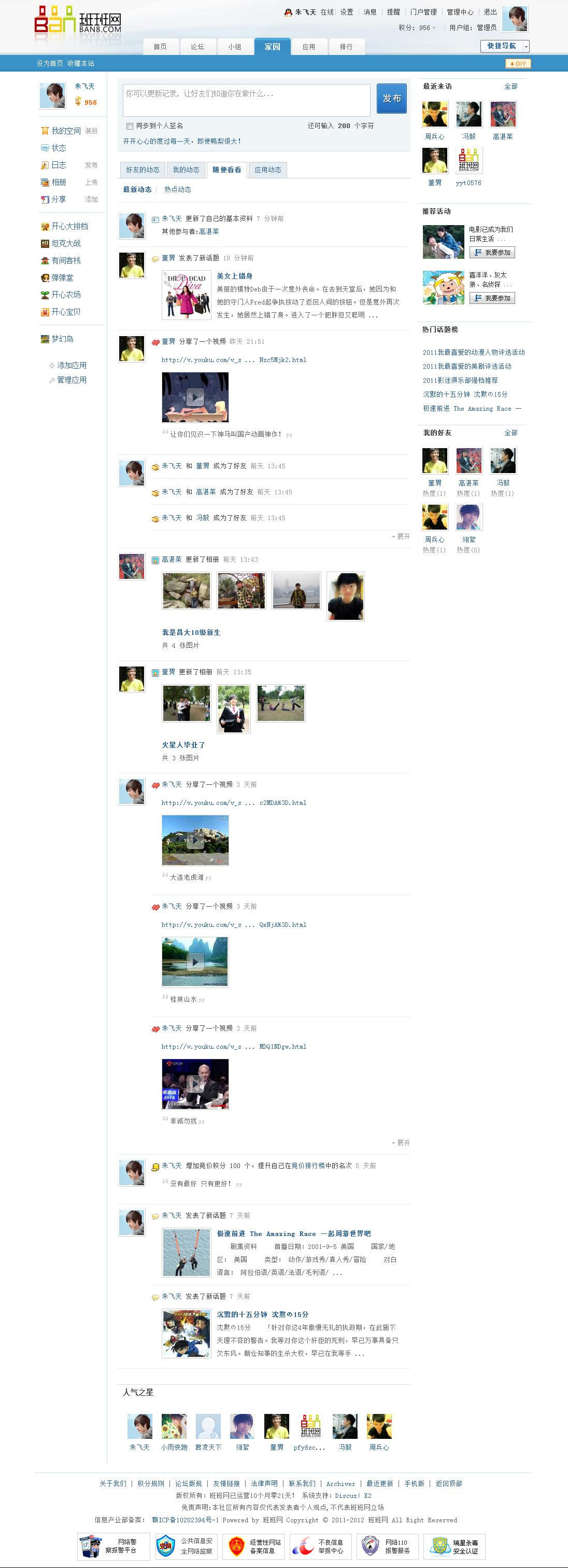Focus the status update text box

(x=246, y=100)
